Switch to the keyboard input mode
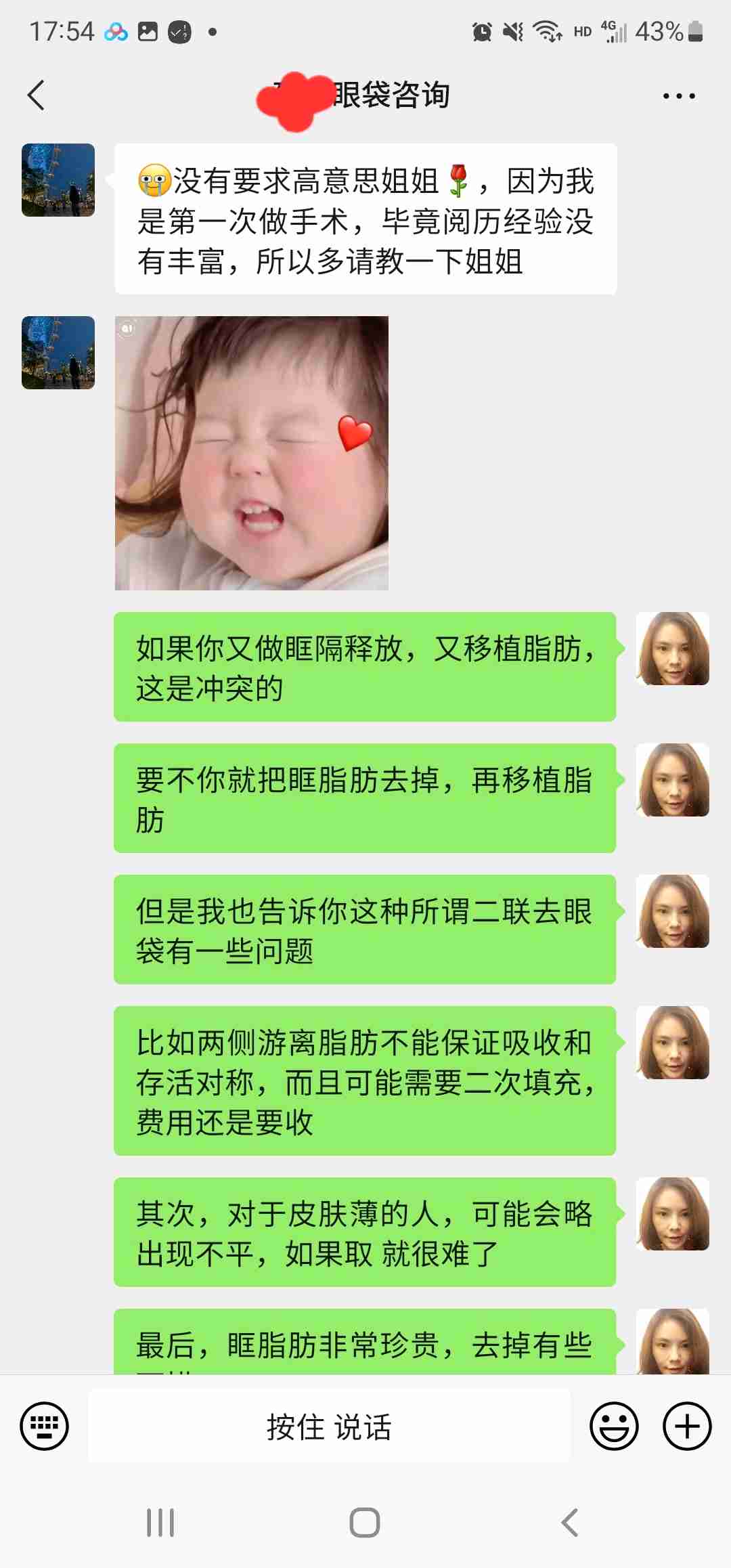 (x=45, y=1426)
